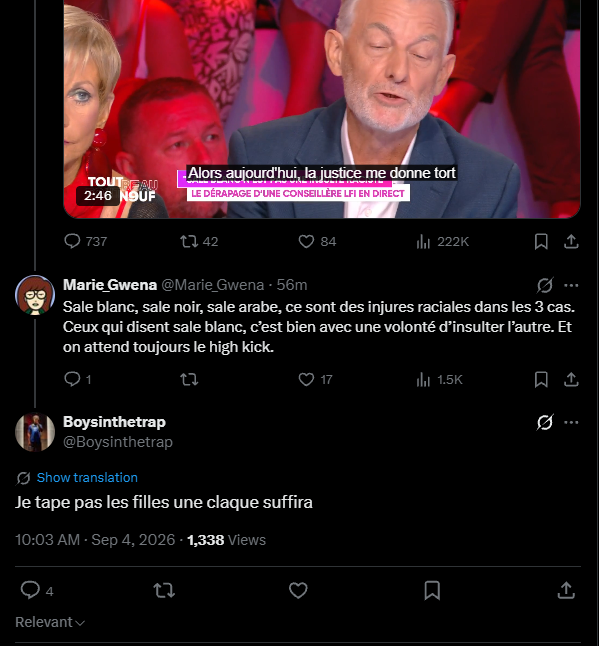This screenshot has height=646, width=599.
Task: Reply to Boysinthetrap's post with 4 replies
Action: click(37, 590)
